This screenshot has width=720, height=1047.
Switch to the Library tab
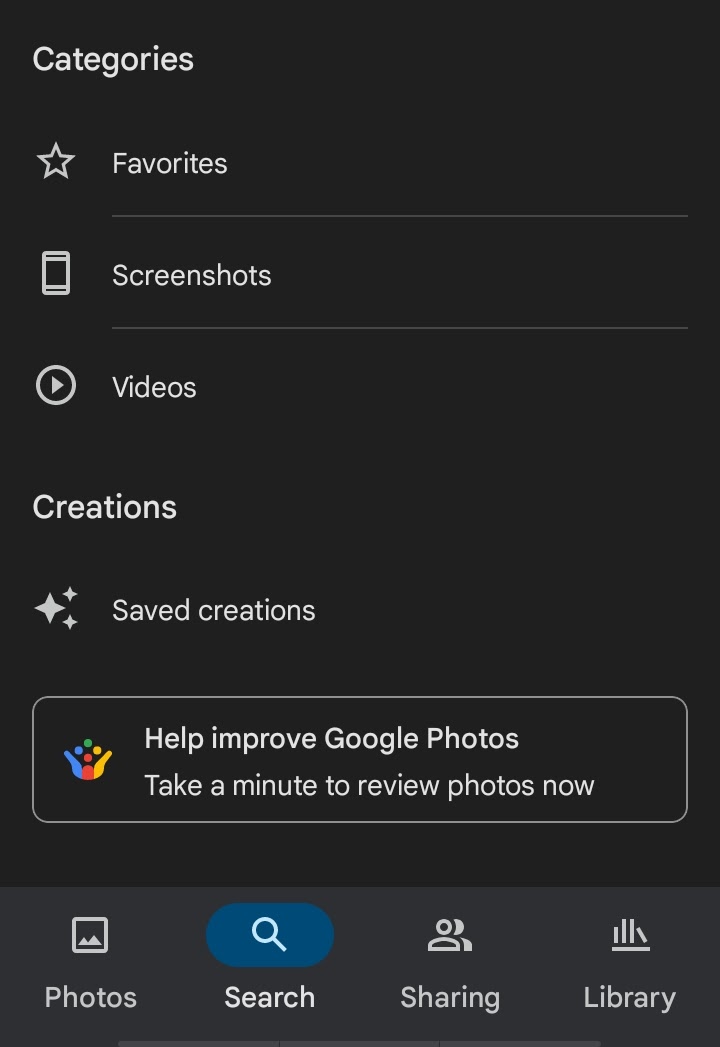630,962
